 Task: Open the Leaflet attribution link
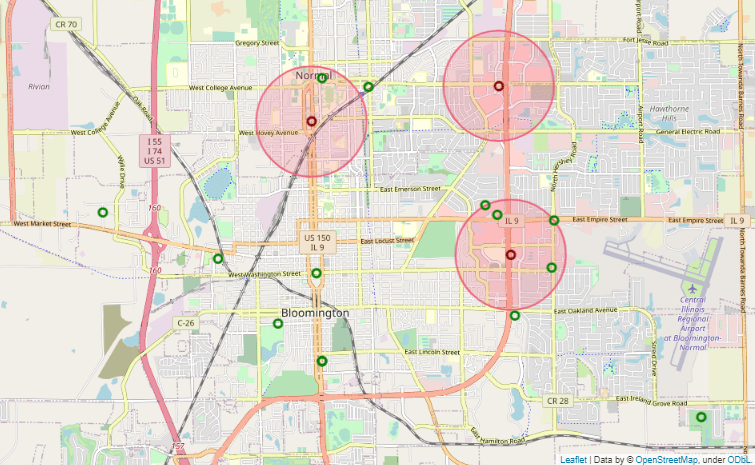[x=574, y=459]
